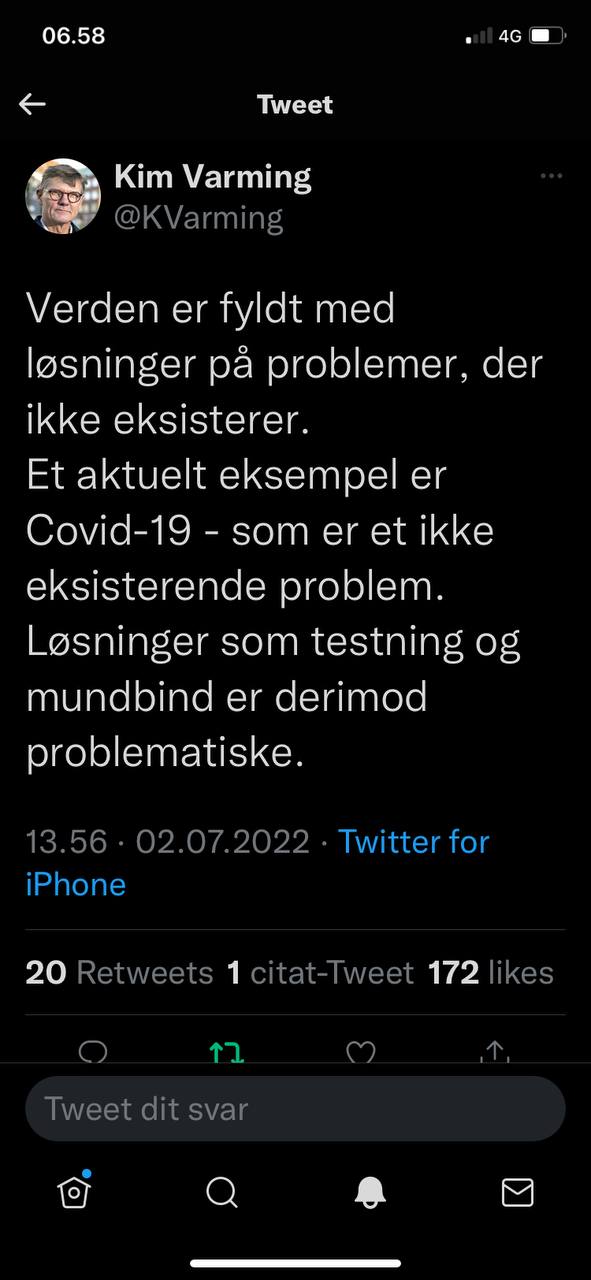Open the Messages envelope tab
Image resolution: width=591 pixels, height=1280 pixels.
(x=517, y=1192)
